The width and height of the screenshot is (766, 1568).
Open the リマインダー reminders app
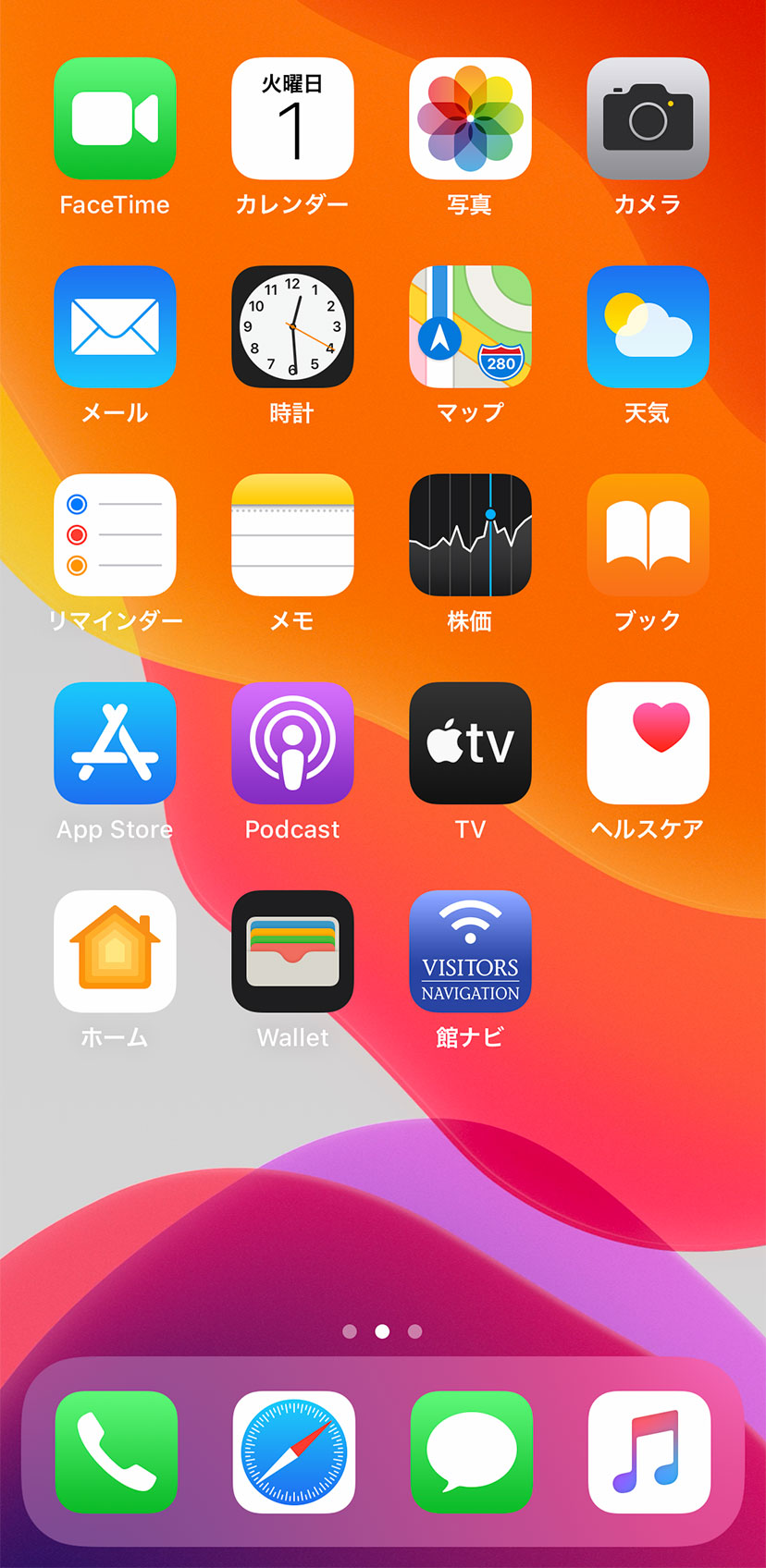(115, 535)
